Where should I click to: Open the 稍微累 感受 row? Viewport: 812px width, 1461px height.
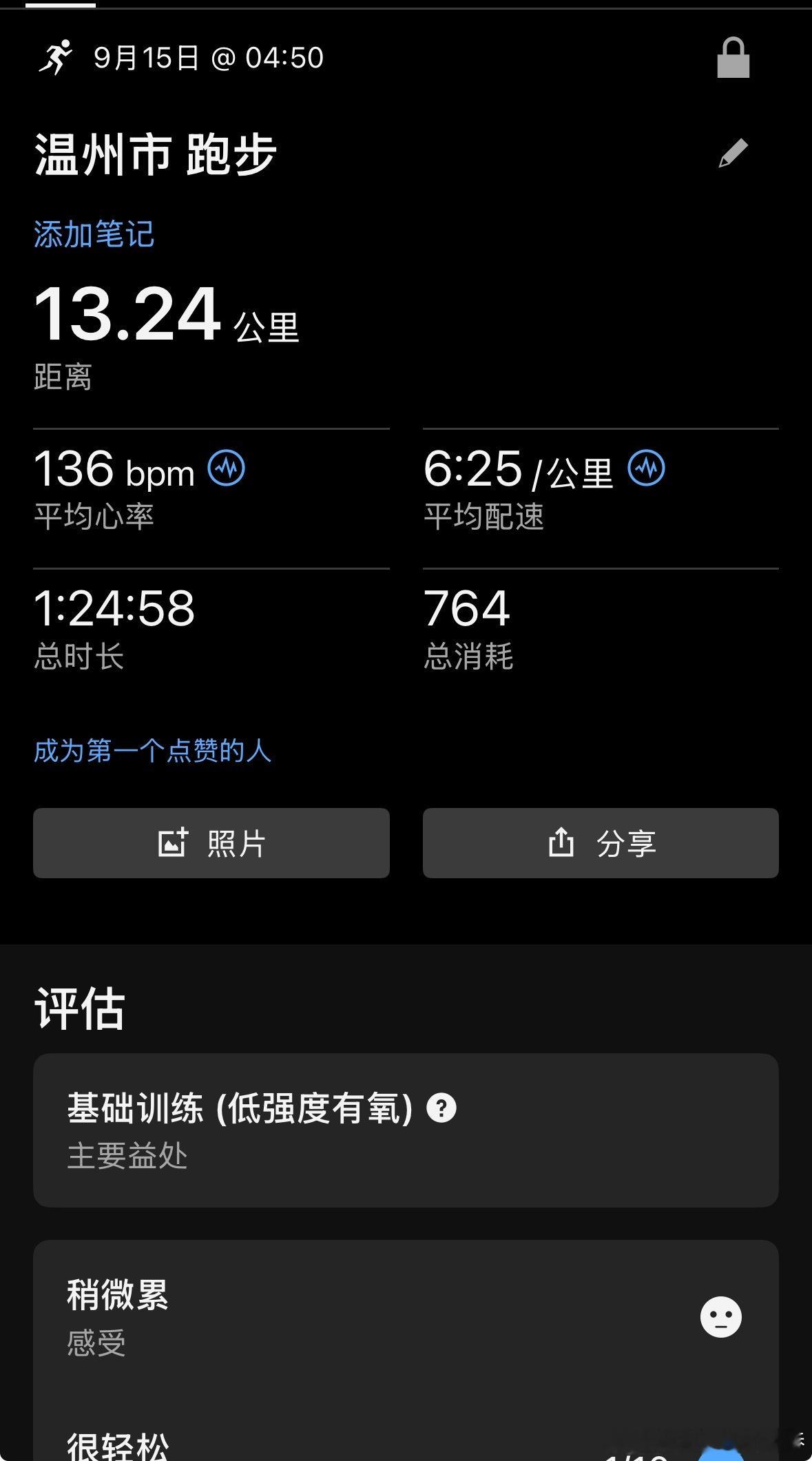pyautogui.click(x=406, y=1317)
